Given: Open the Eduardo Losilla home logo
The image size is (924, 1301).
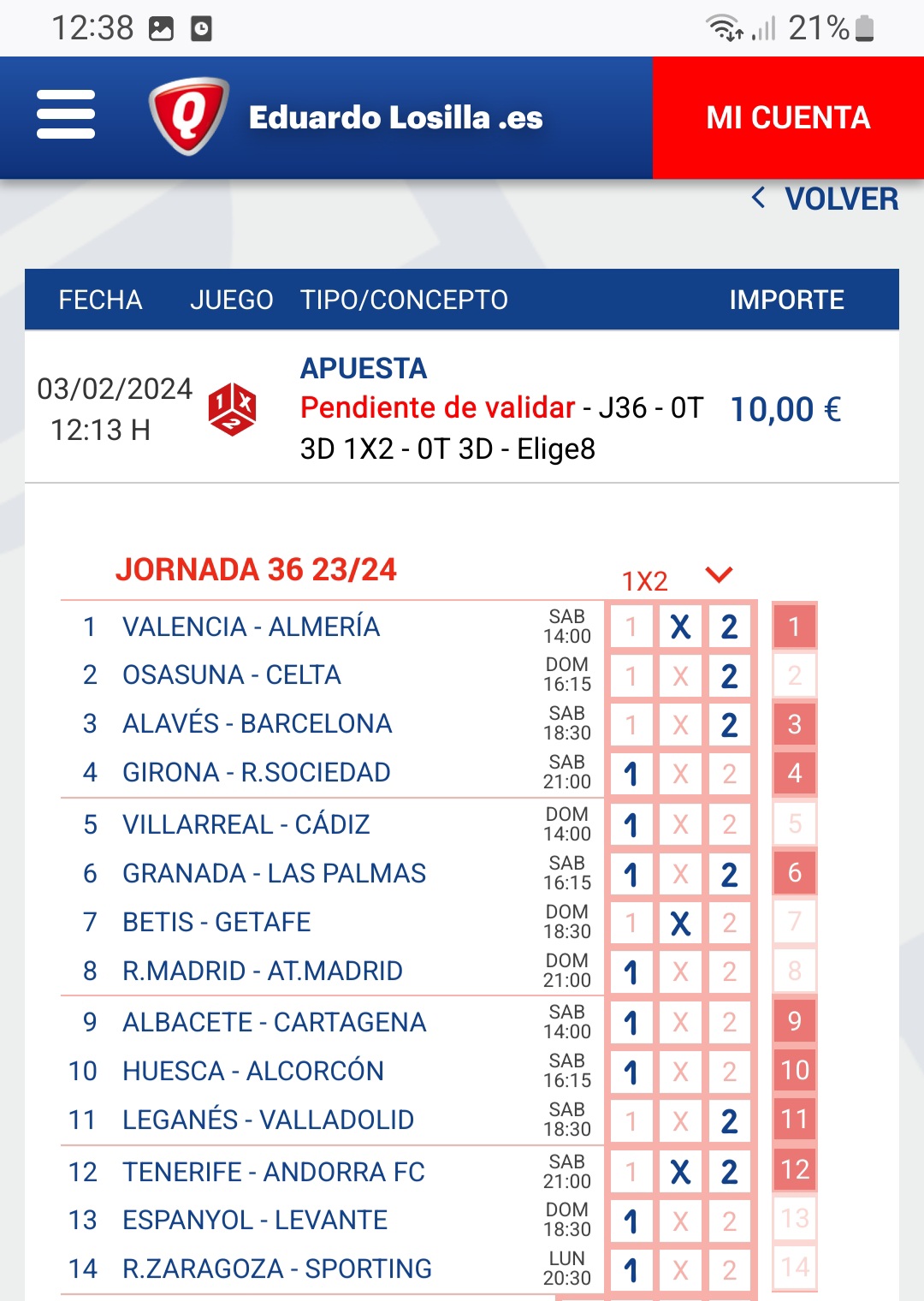Looking at the screenshot, I should [x=346, y=117].
